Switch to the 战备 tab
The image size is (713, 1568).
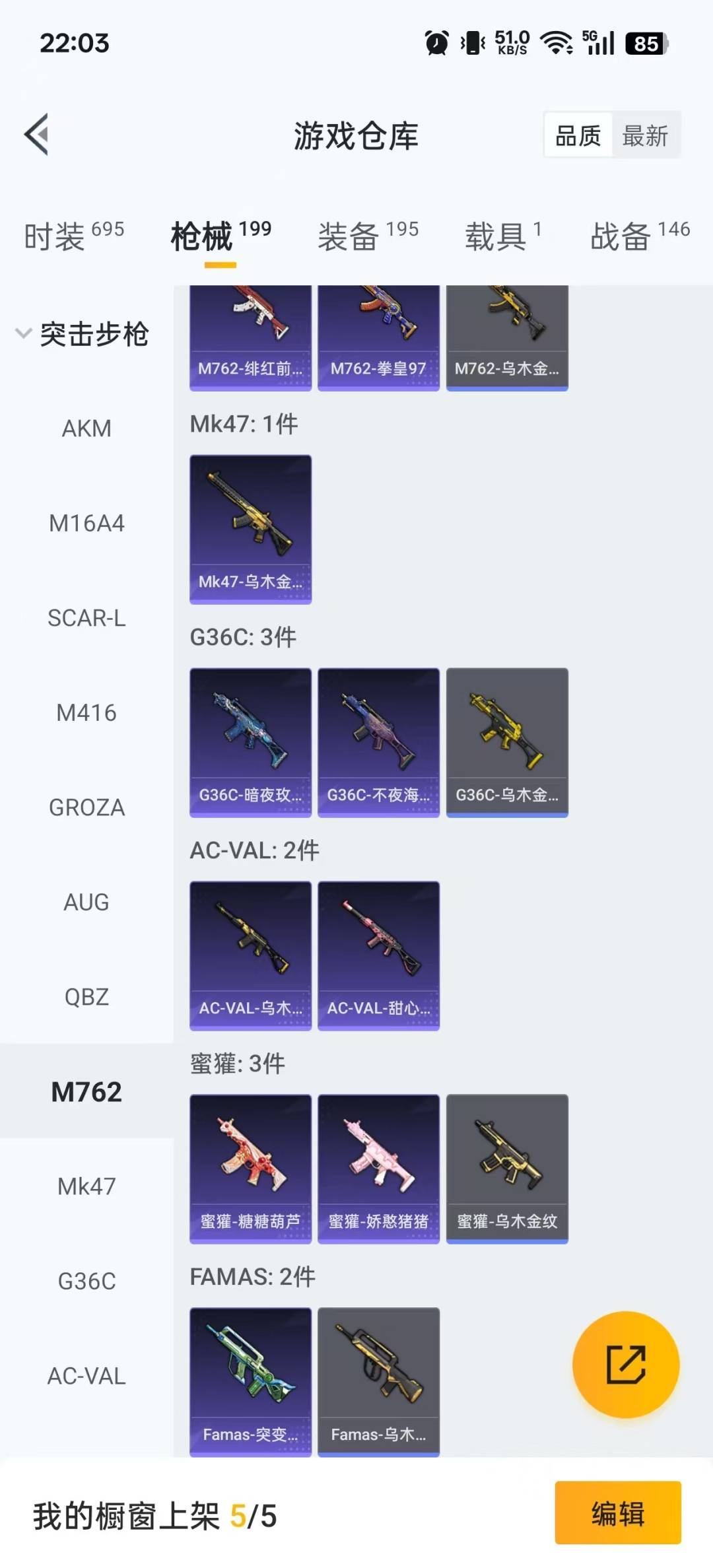(639, 236)
